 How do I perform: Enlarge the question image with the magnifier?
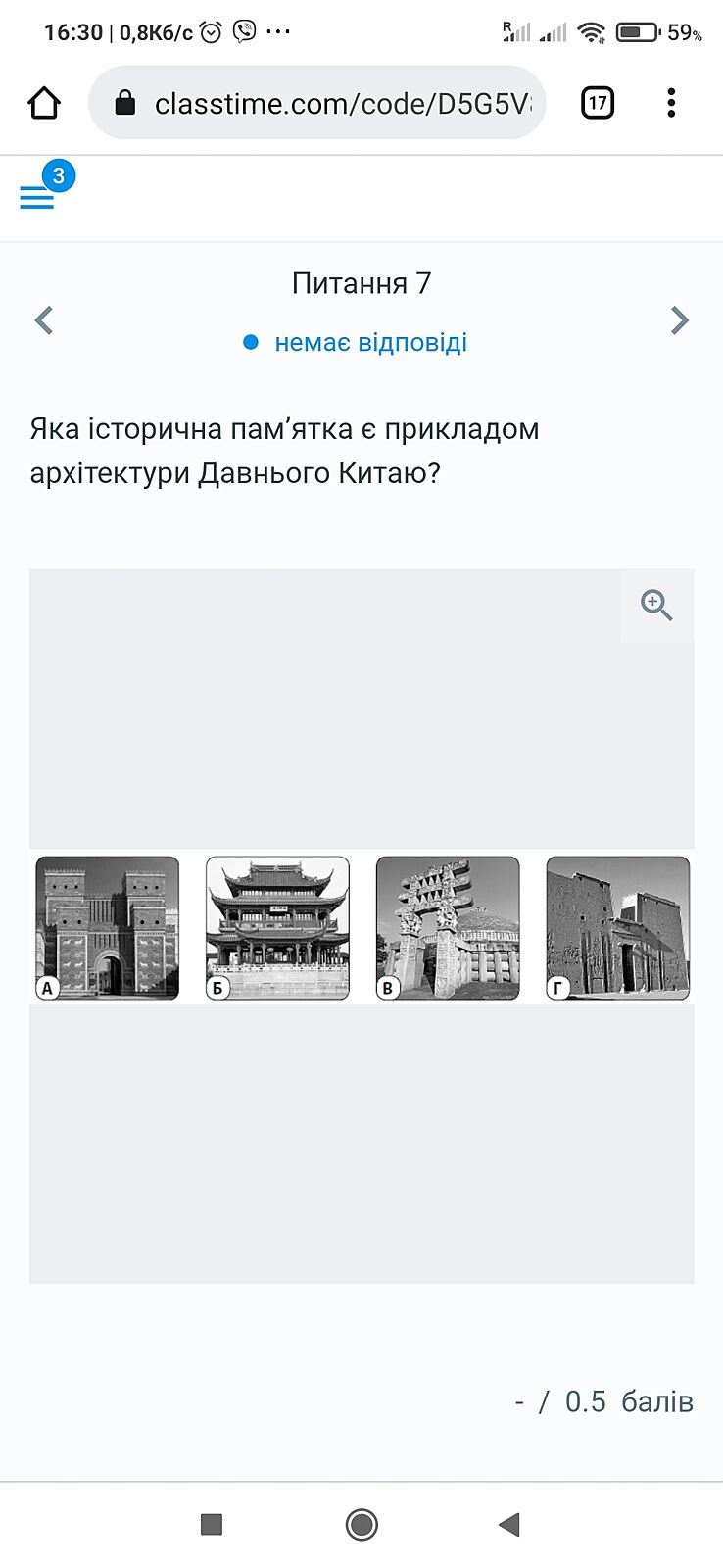[x=656, y=606]
